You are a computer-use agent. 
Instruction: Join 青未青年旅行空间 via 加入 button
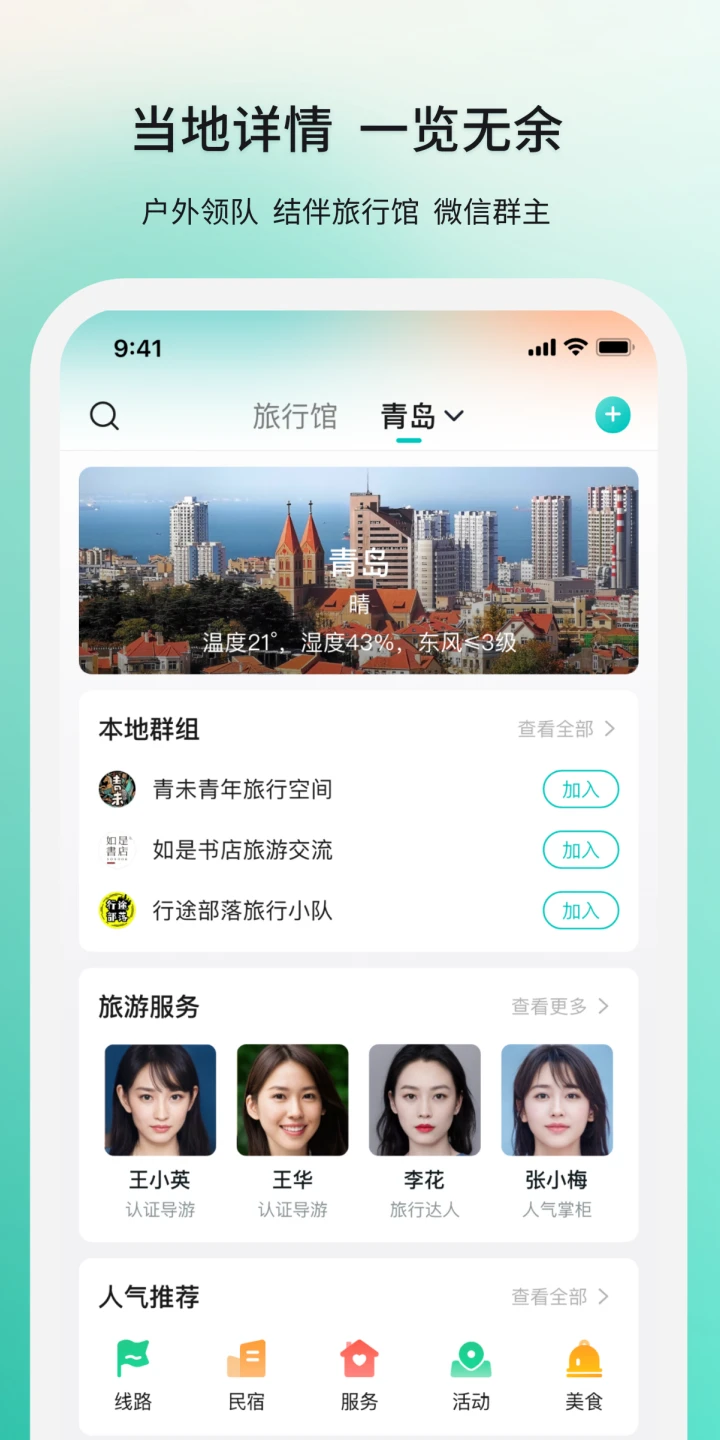tap(580, 789)
